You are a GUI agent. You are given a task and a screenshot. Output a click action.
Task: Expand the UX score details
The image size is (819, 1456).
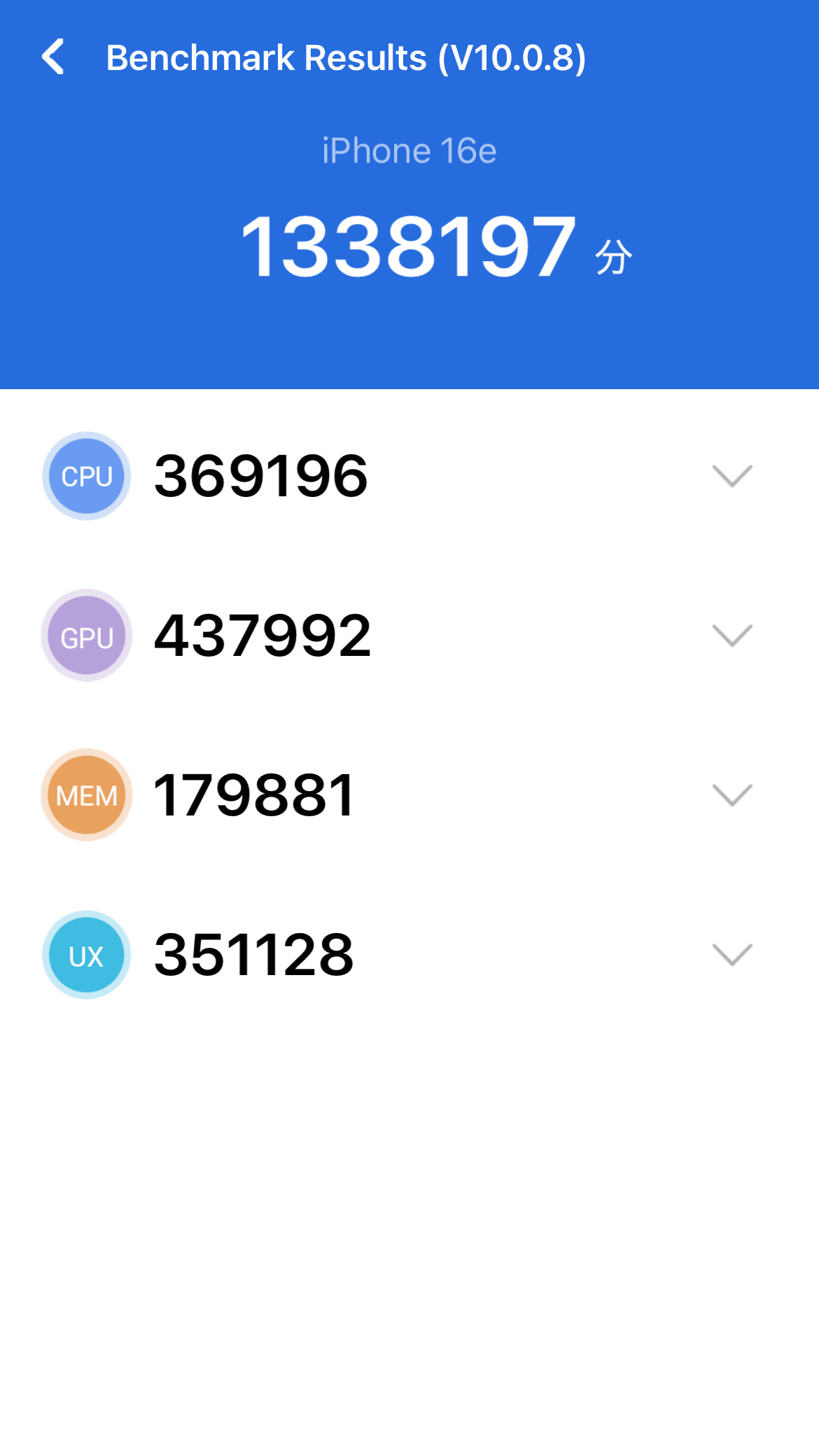coord(732,955)
